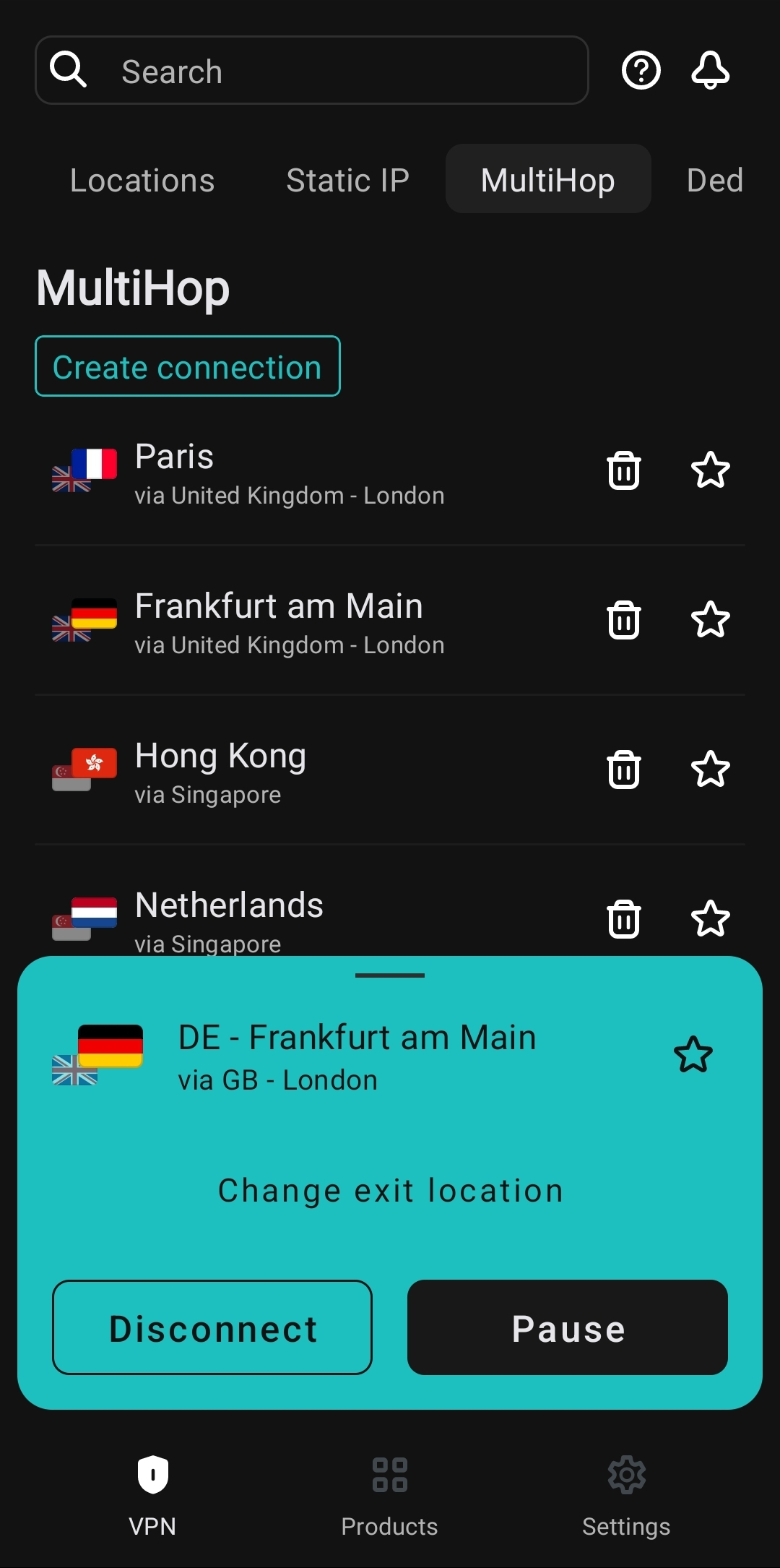Switch to the Static IP tab
Screen dimensions: 780x1568
pyautogui.click(x=347, y=180)
